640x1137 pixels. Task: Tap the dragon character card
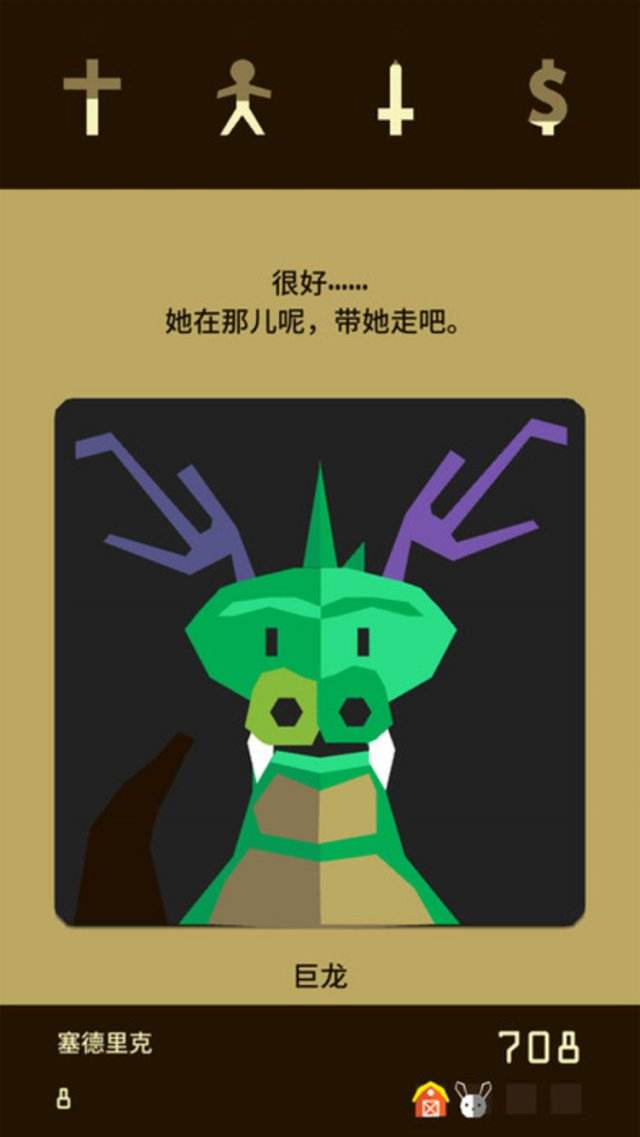[x=320, y=662]
